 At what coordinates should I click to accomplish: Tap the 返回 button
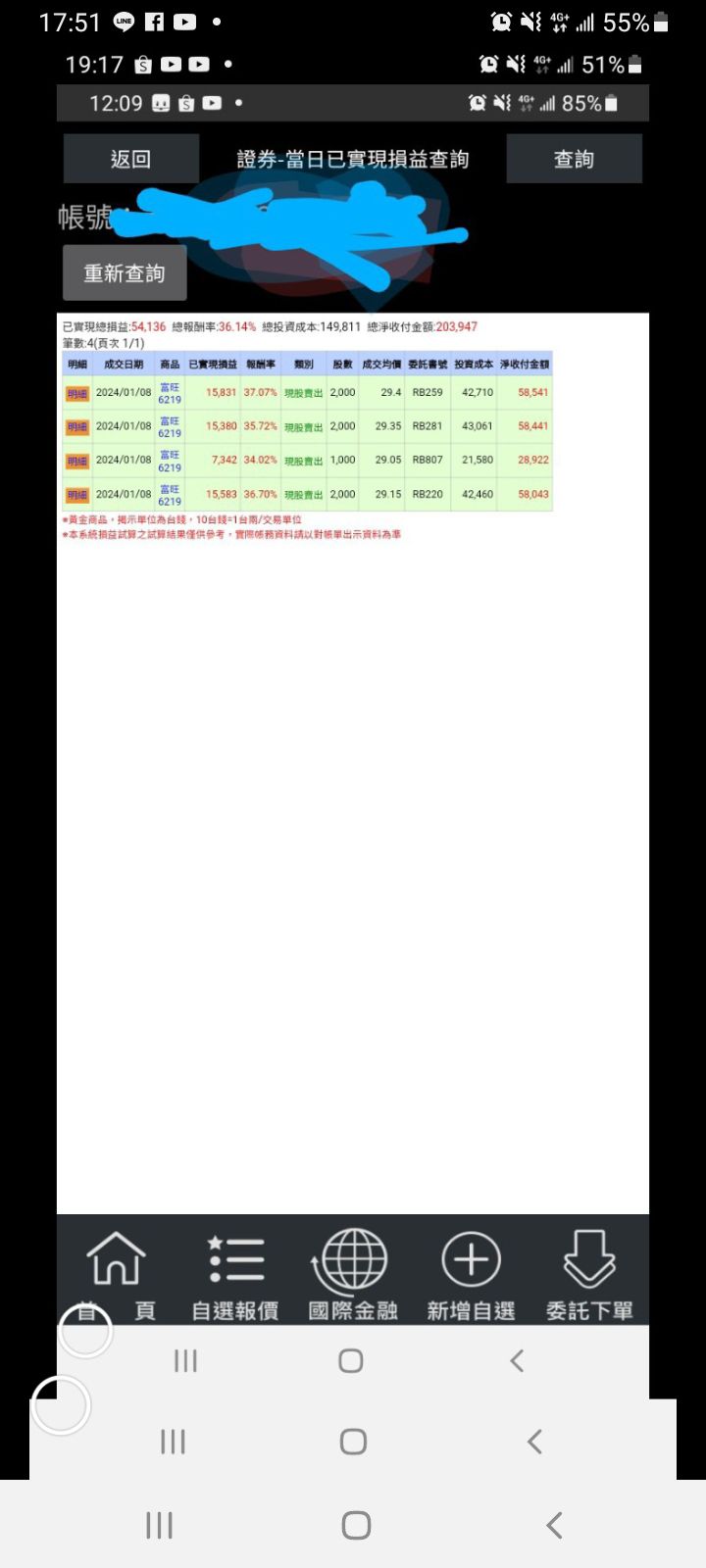point(130,159)
